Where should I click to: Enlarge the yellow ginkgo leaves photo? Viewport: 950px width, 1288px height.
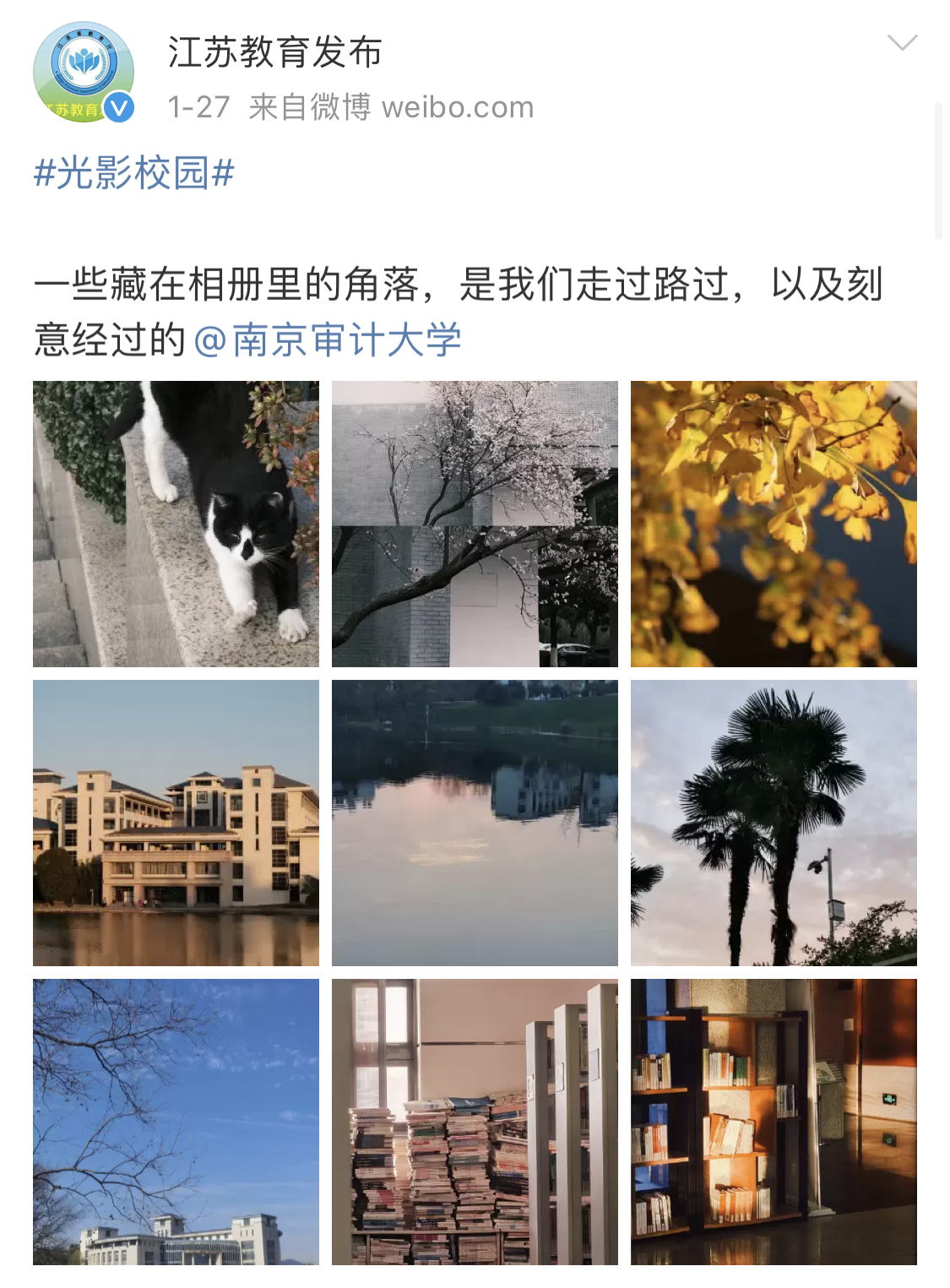(x=774, y=524)
